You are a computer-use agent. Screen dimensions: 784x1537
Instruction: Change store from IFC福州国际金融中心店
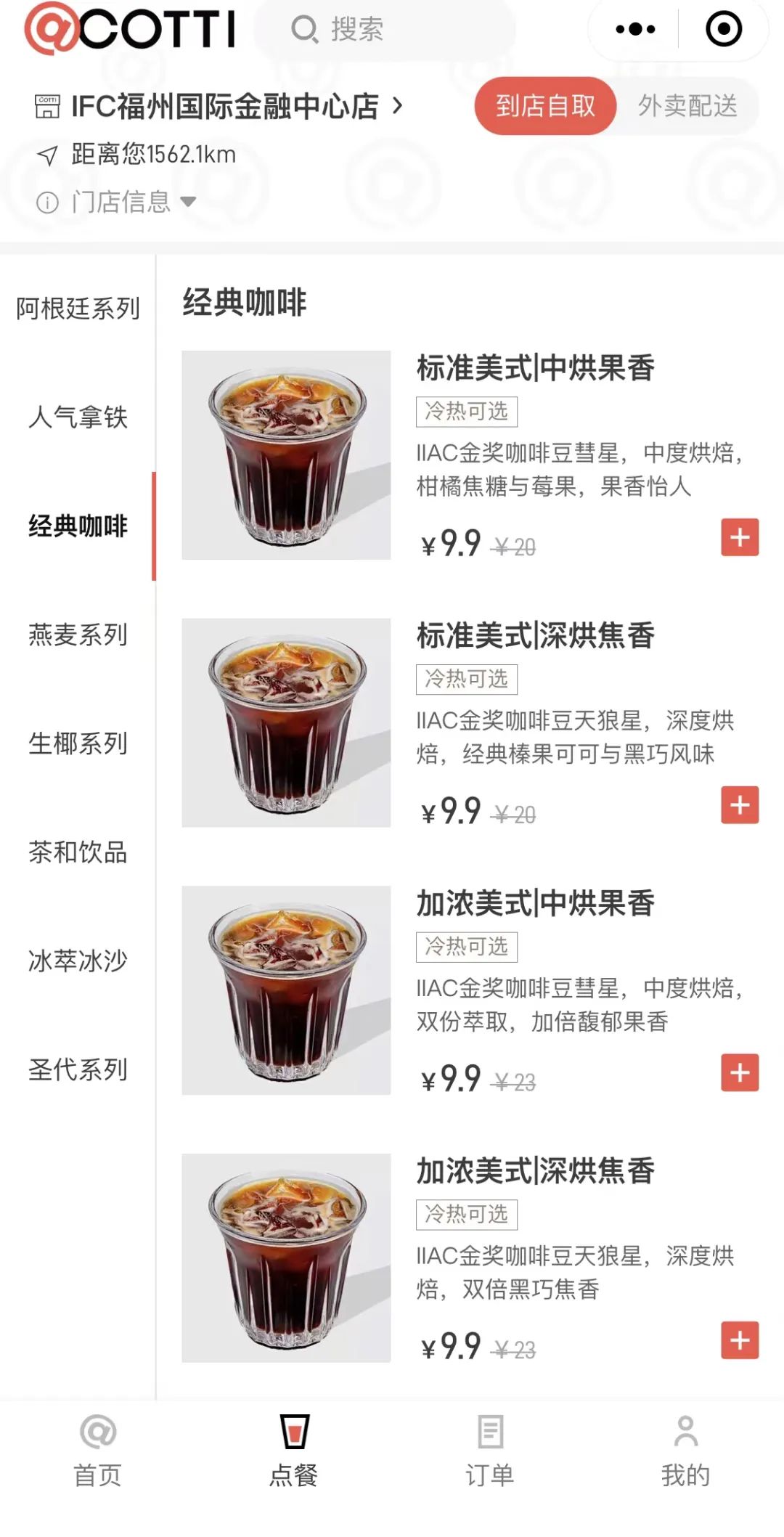225,107
